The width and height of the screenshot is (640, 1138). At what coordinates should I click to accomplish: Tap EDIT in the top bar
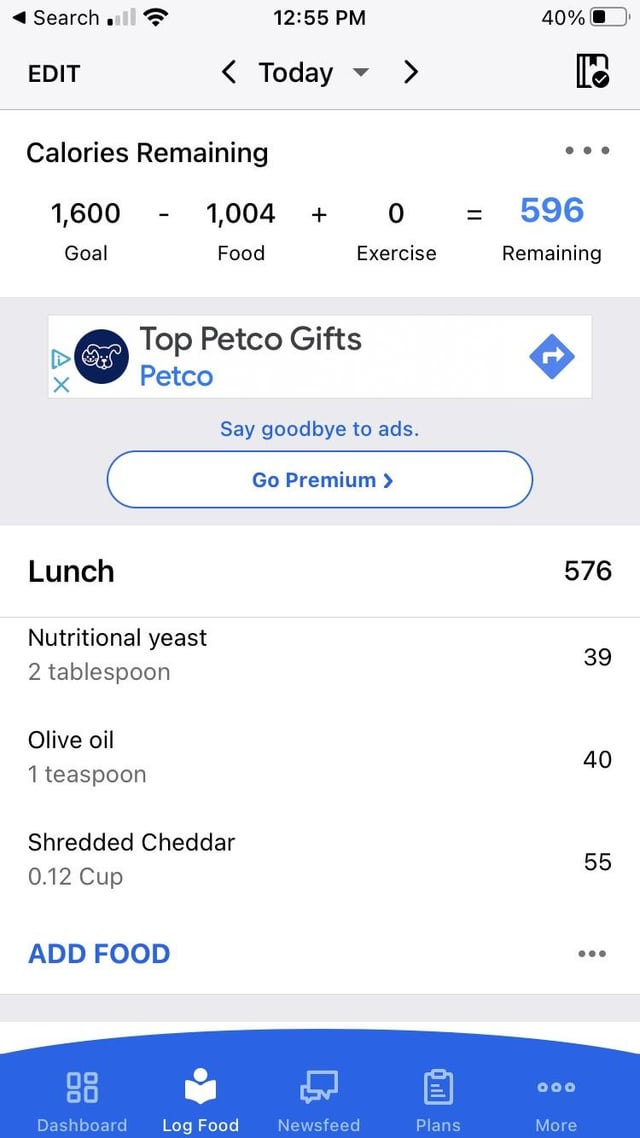pyautogui.click(x=54, y=73)
